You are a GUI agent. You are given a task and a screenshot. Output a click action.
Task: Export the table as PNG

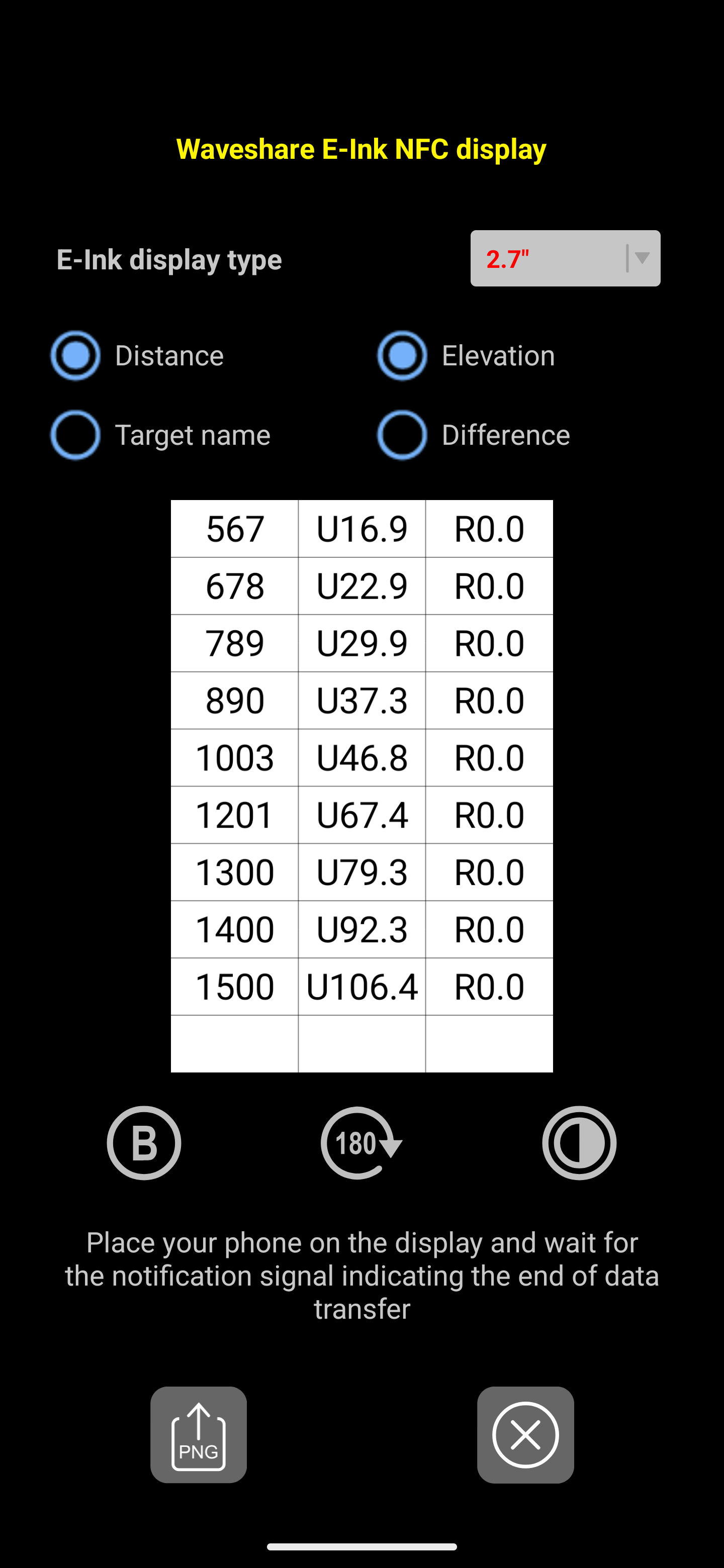pos(199,1435)
